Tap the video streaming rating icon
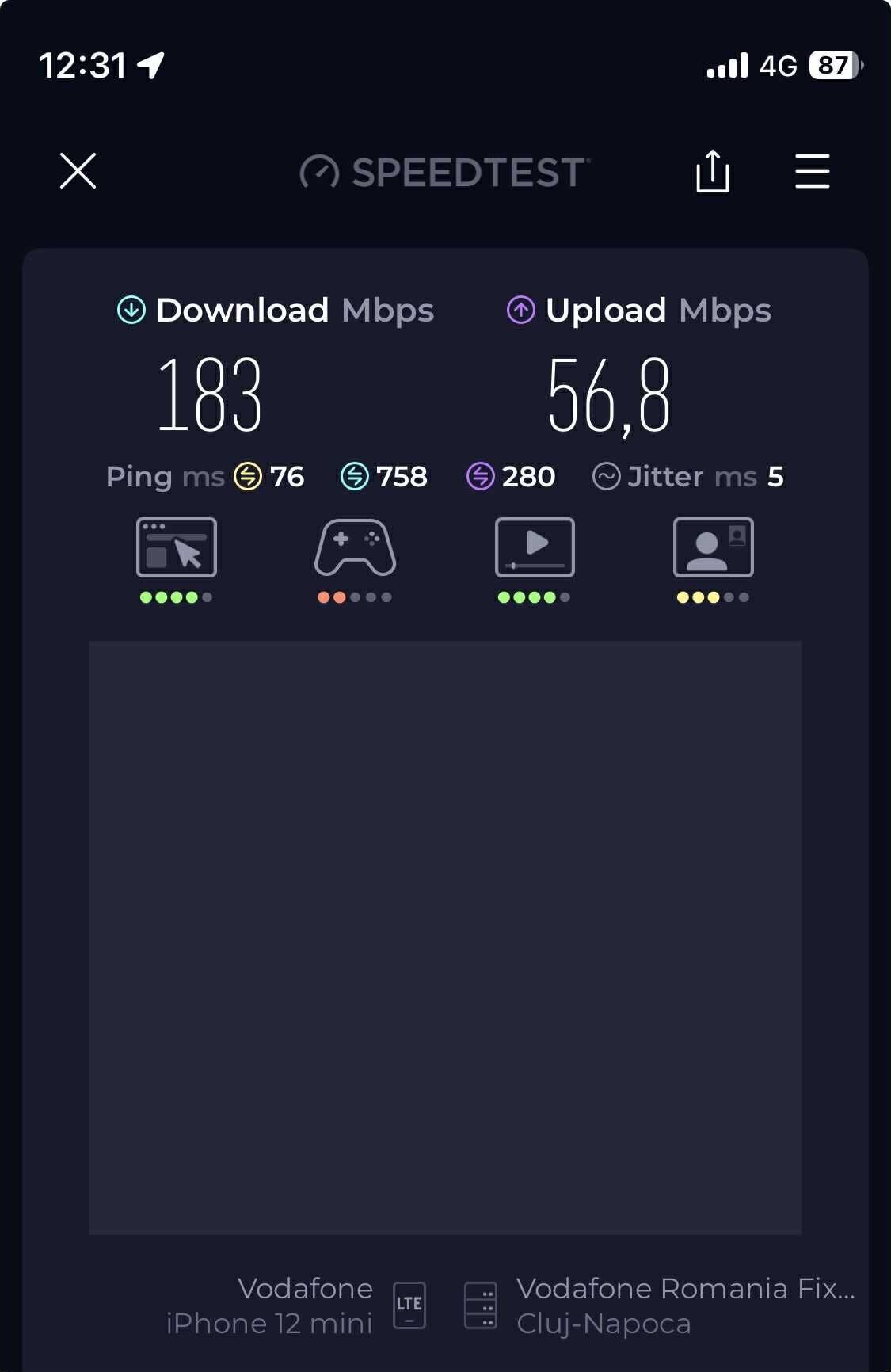Screen dimensions: 891x1372 [535, 547]
